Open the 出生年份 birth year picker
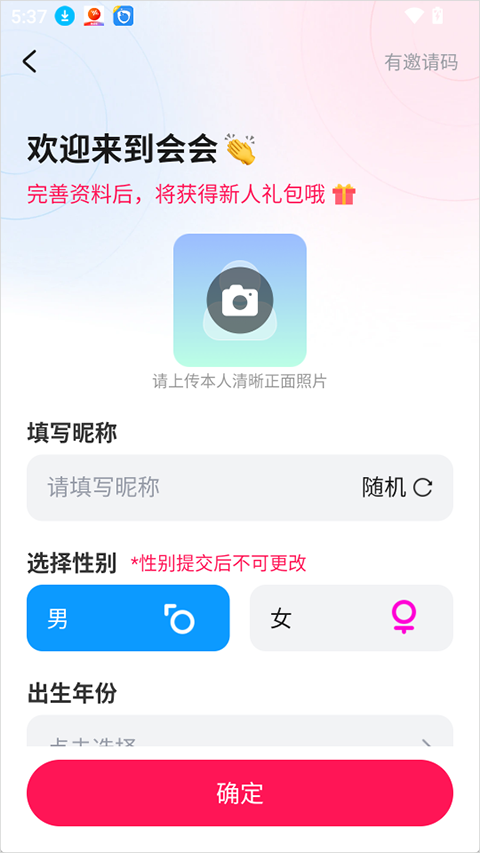Viewport: 480px width, 853px height. point(240,731)
